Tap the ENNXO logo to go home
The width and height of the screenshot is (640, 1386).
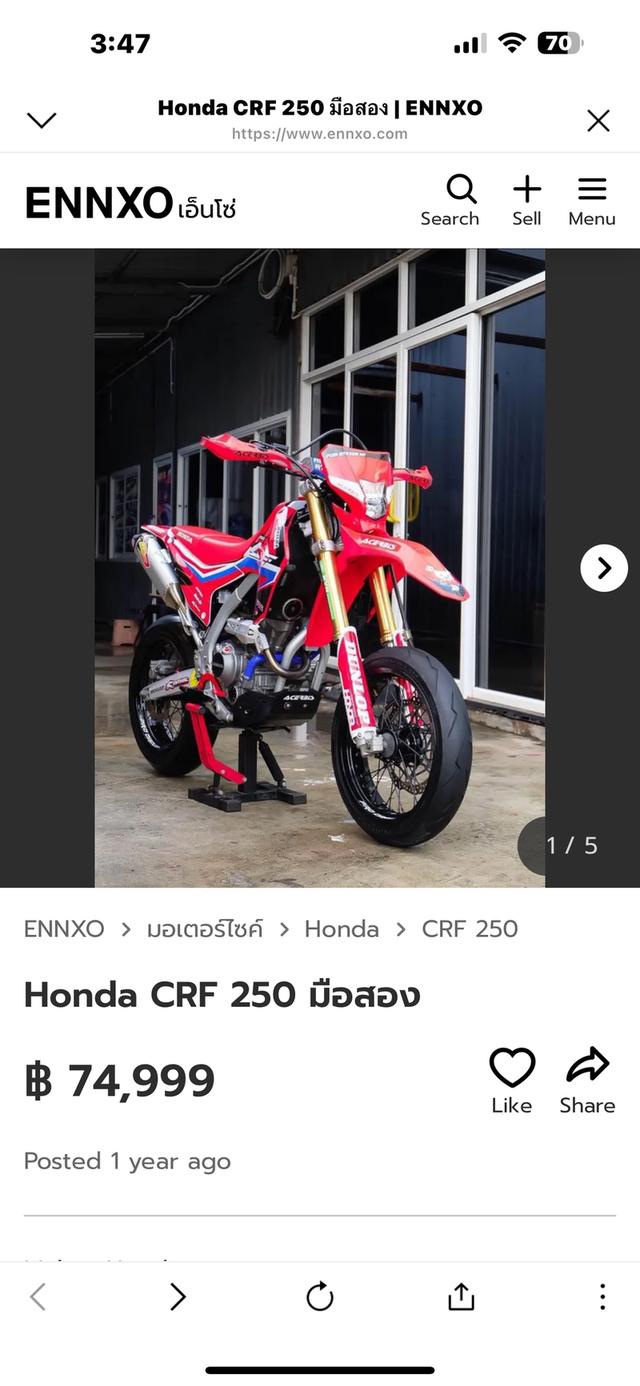tap(130, 204)
